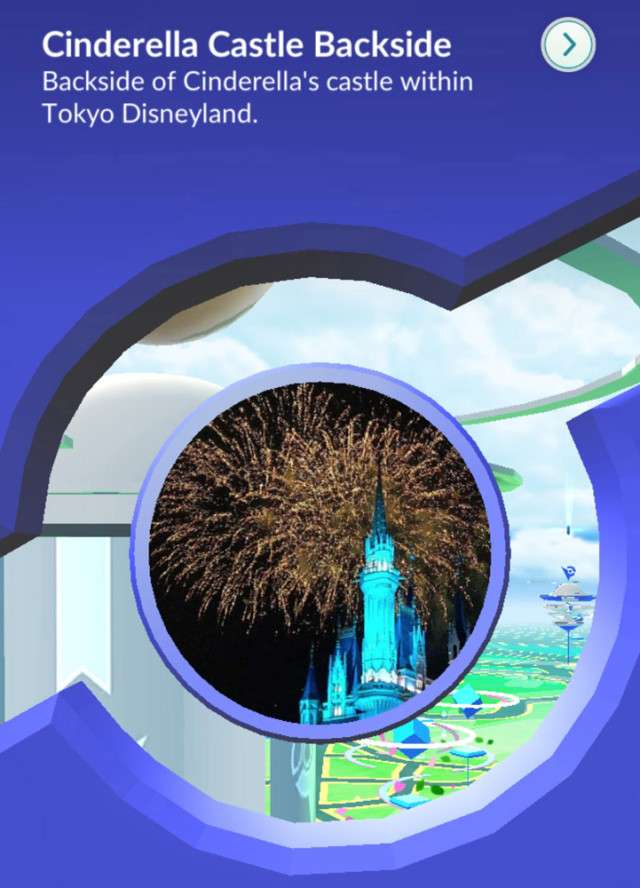Open PokéStop details with the arrow button

point(568,44)
